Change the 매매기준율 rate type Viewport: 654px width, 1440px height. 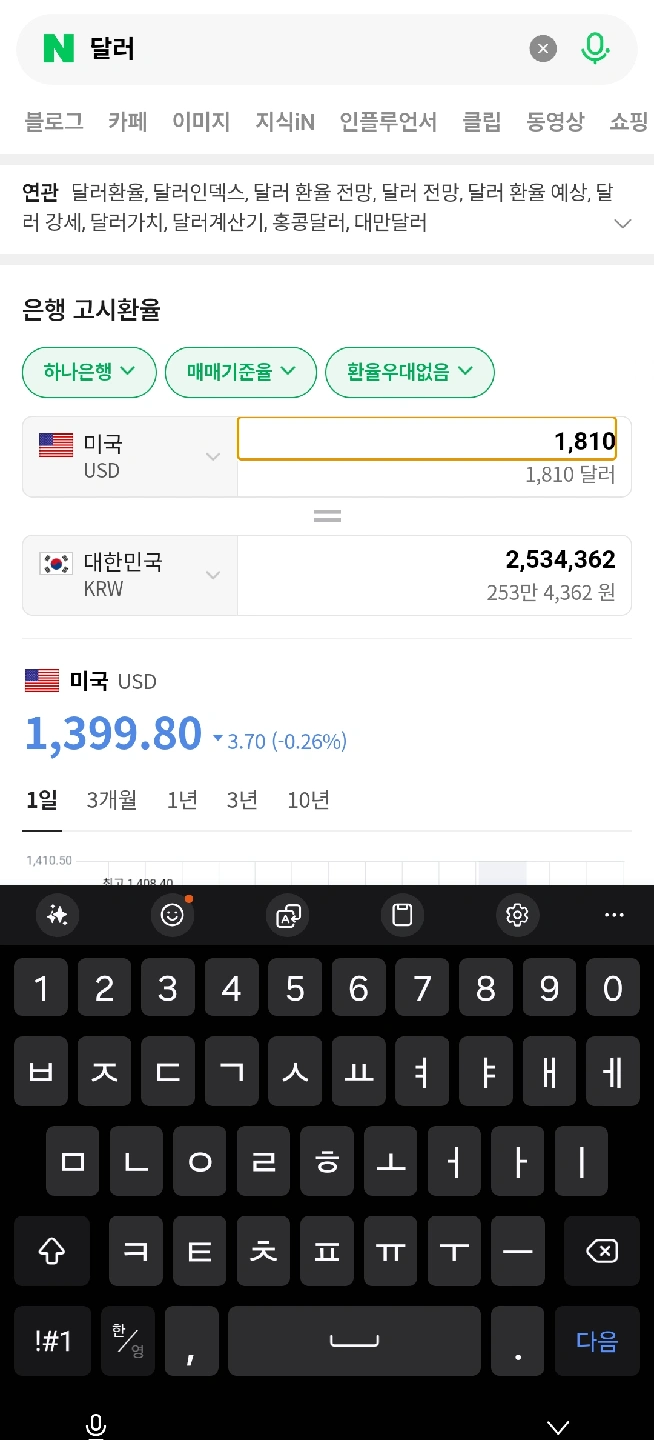(241, 372)
